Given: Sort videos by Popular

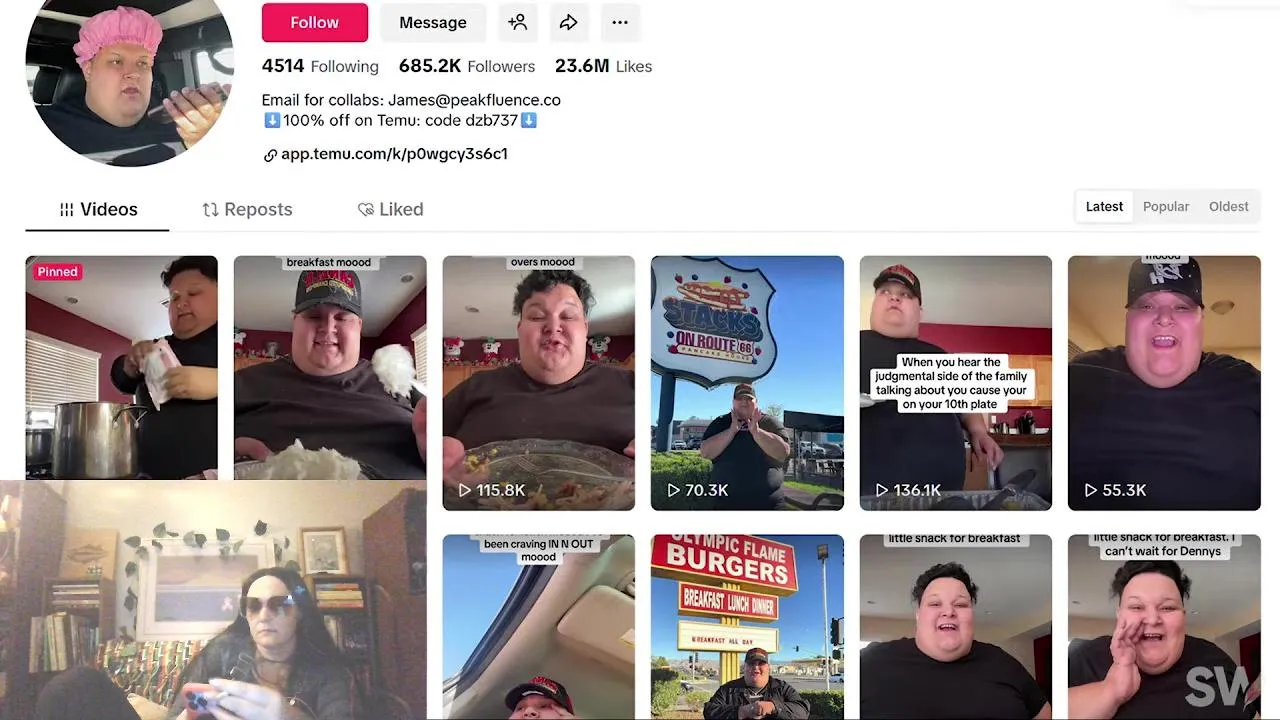Looking at the screenshot, I should click(1166, 207).
